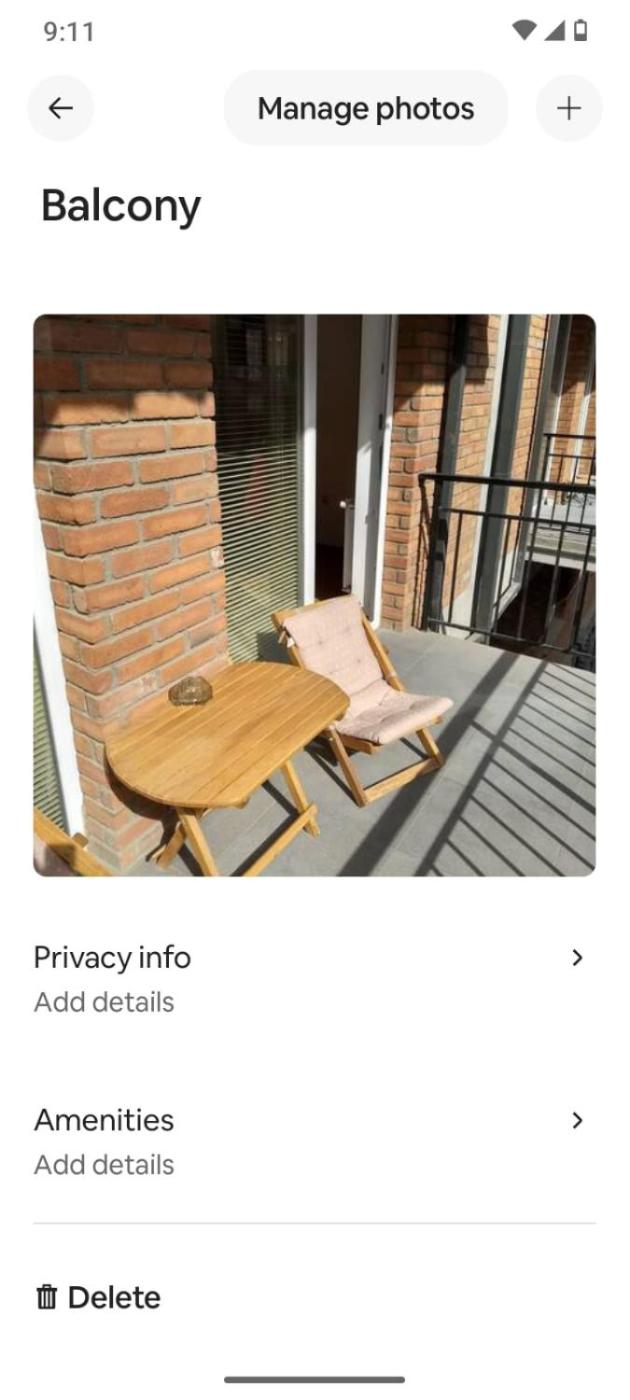This screenshot has width=630, height=1400.
Task: Open the balcony photo
Action: coord(314,595)
